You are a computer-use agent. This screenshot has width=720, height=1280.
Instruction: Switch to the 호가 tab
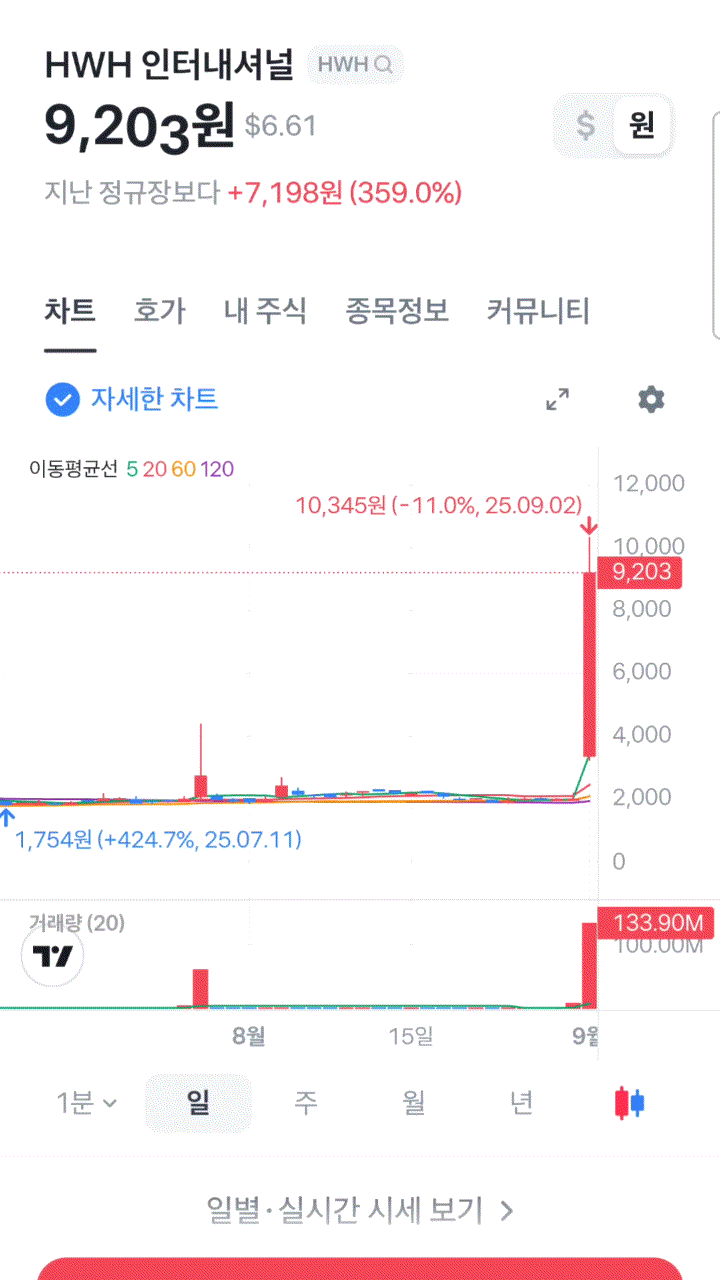157,312
